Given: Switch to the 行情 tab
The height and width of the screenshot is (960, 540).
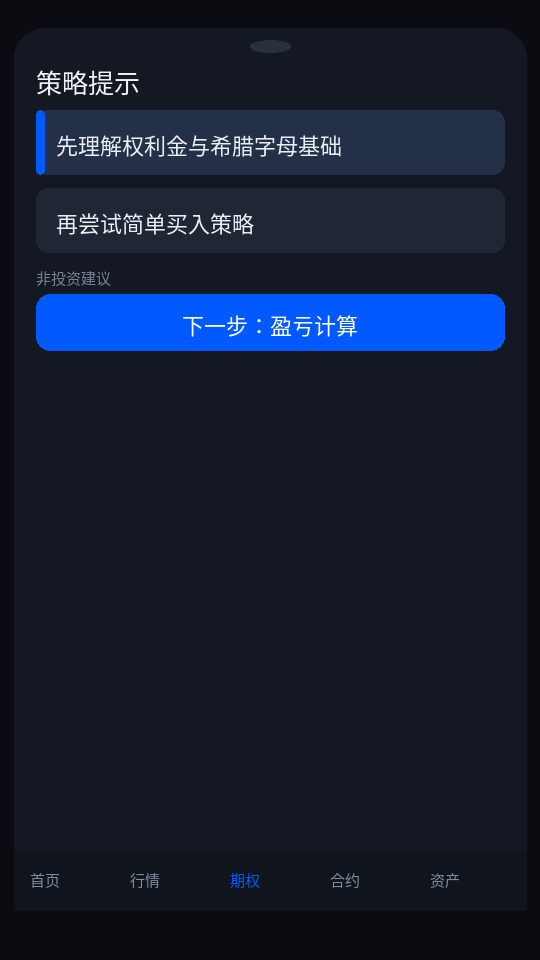Looking at the screenshot, I should click(145, 881).
